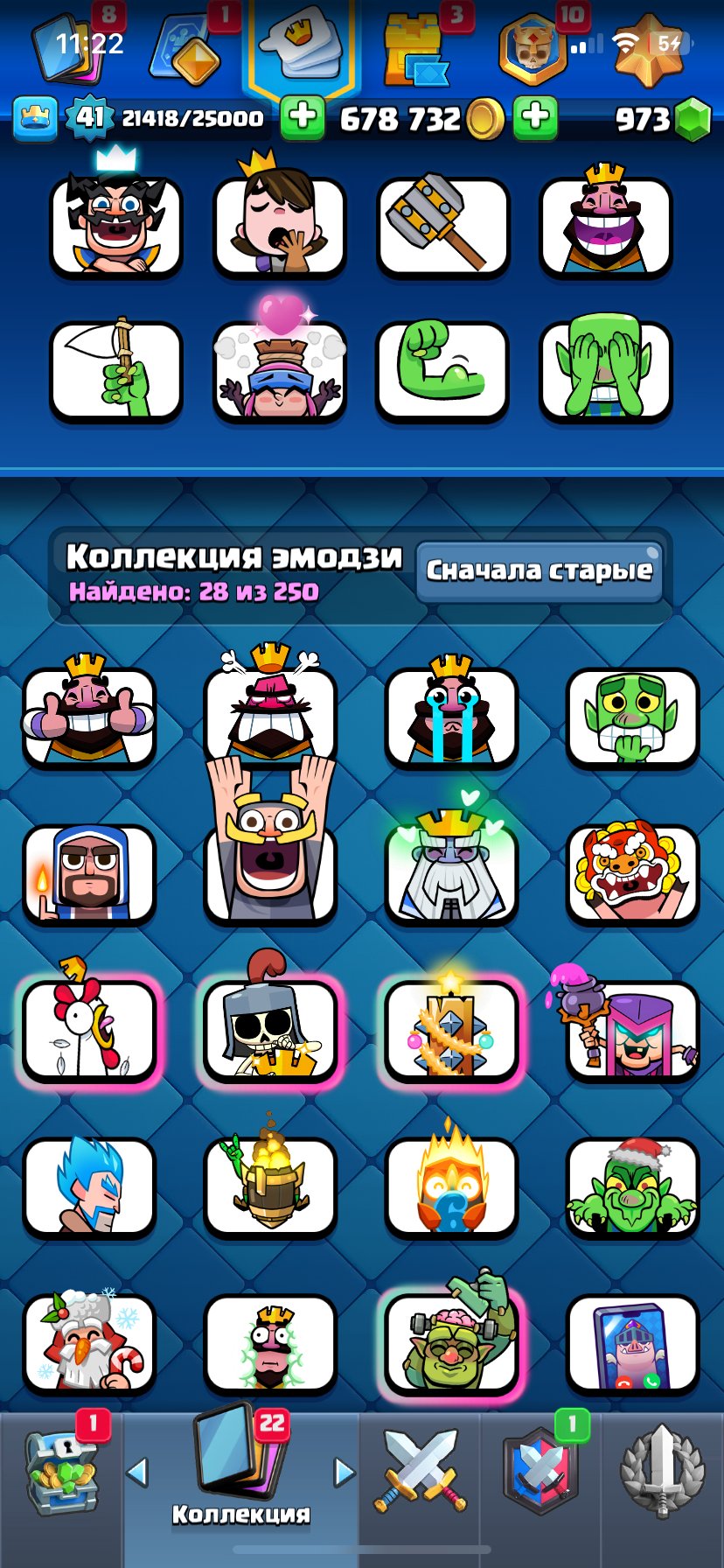Choose the hammer emote in the deck
Screen dimensions: 724x1568
(442, 226)
